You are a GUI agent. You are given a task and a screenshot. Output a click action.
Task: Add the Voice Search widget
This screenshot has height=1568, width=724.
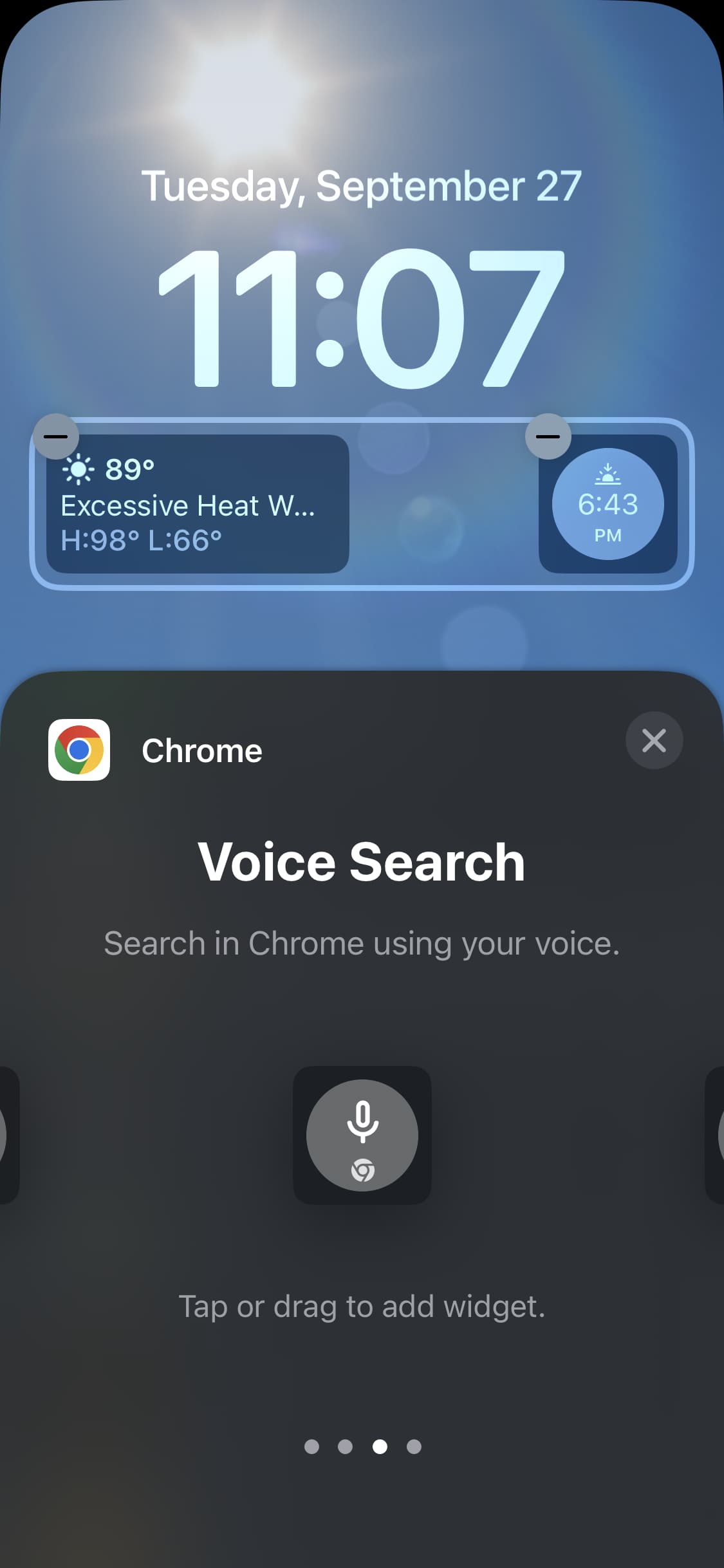pos(362,1135)
